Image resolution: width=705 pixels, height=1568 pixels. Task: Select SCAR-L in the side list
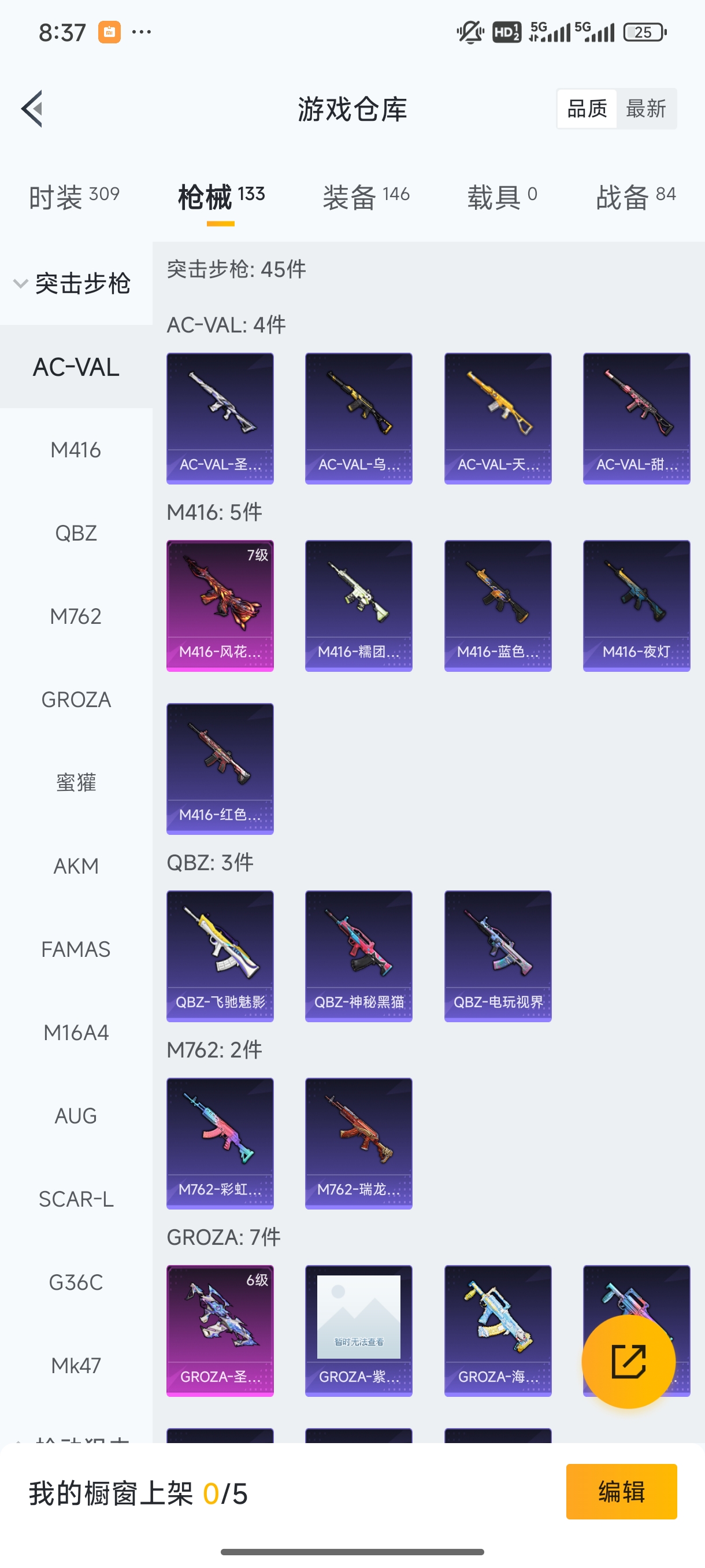[76, 1199]
